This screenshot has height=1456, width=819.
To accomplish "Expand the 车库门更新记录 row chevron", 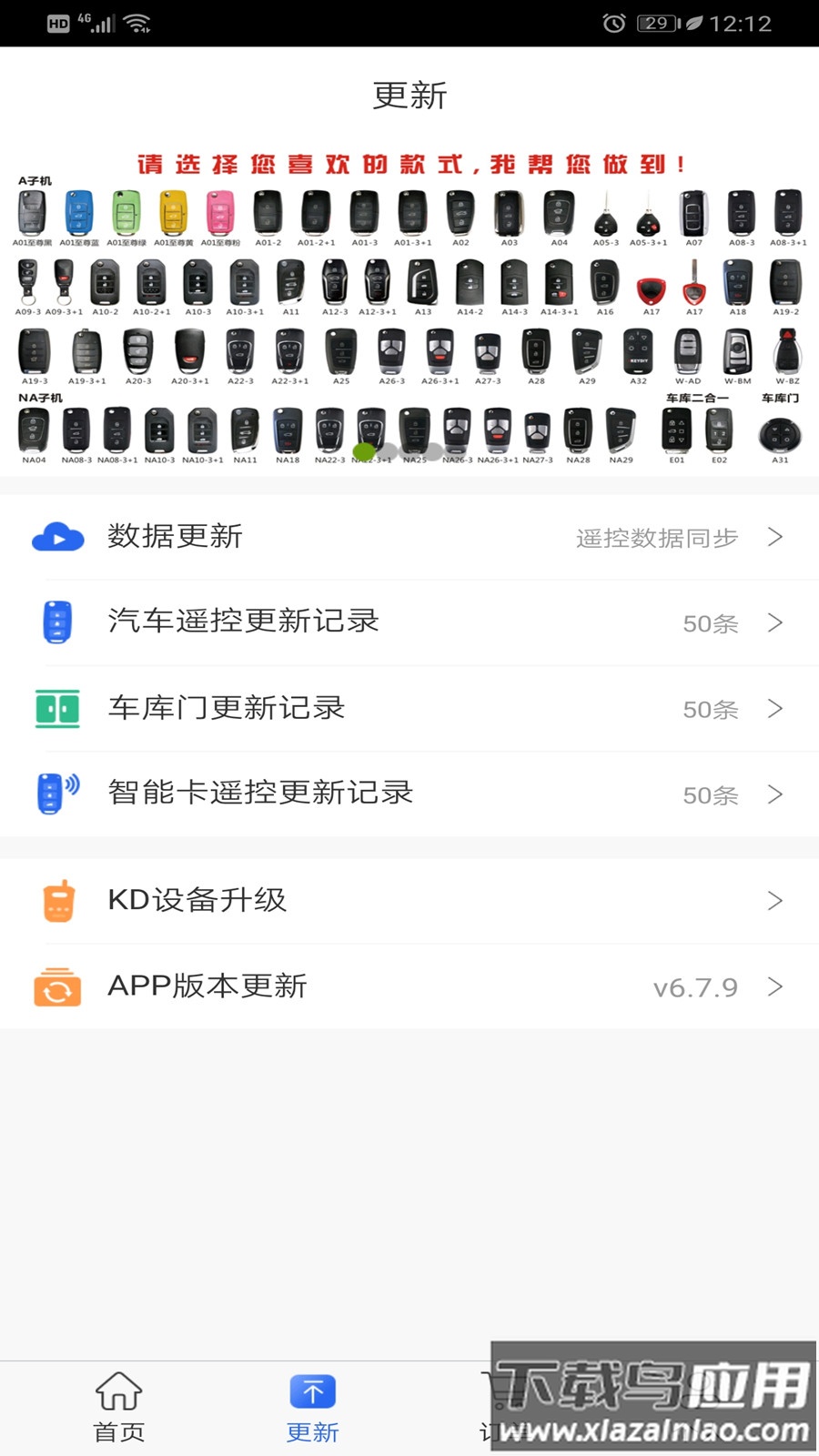I will click(x=775, y=709).
